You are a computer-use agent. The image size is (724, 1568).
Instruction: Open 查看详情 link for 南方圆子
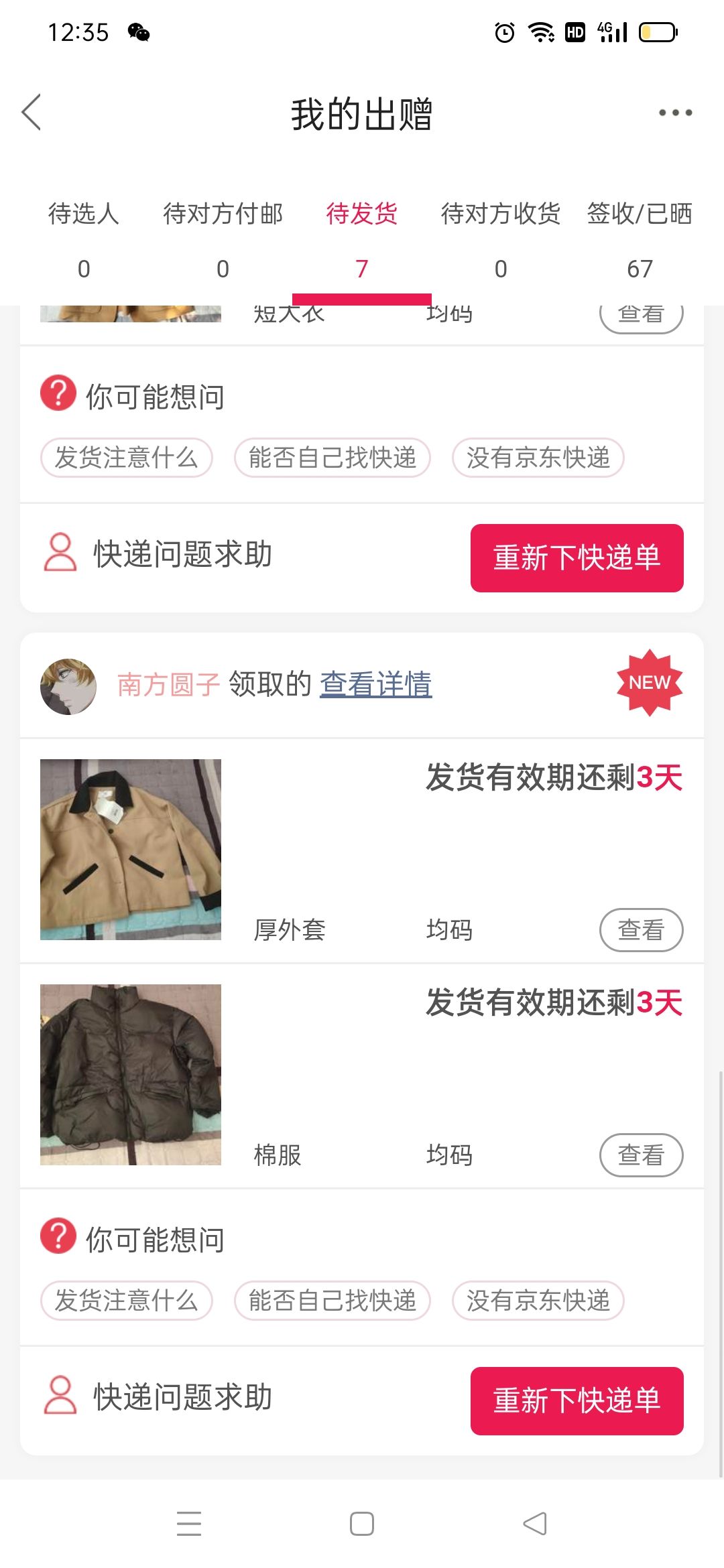tap(376, 684)
